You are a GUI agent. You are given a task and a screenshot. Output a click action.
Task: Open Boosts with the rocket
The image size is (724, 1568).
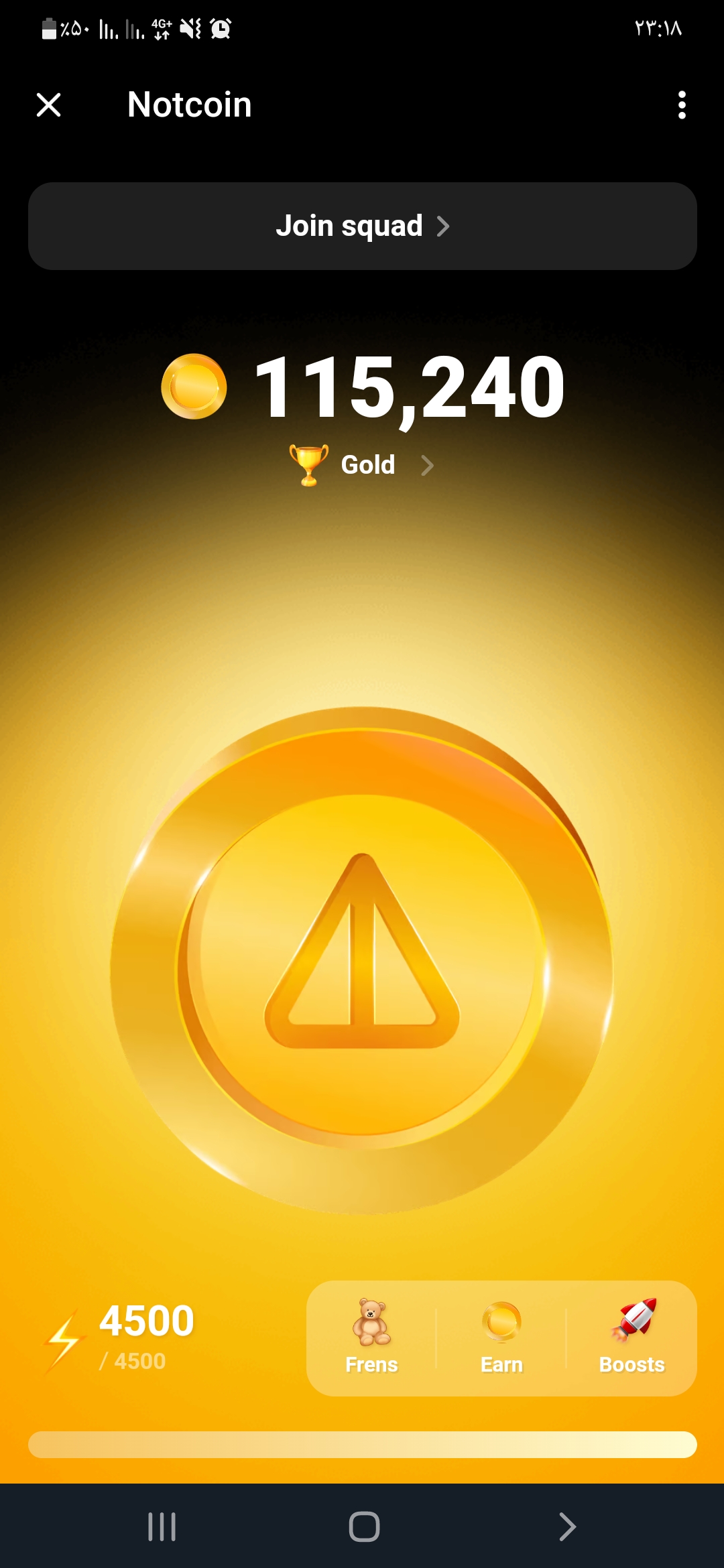[631, 1337]
